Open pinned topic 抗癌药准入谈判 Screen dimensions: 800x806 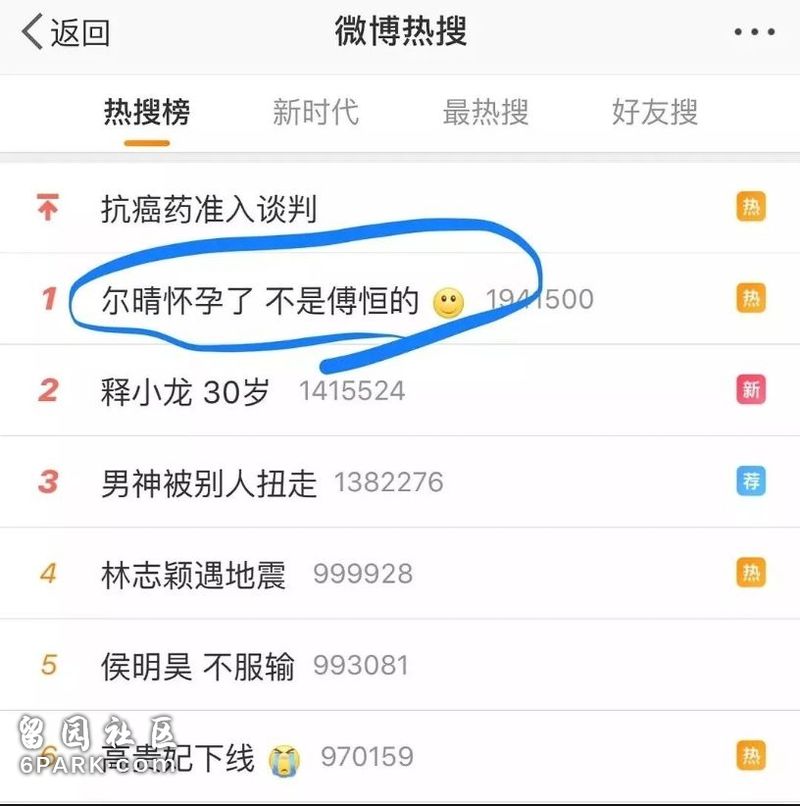[210, 208]
